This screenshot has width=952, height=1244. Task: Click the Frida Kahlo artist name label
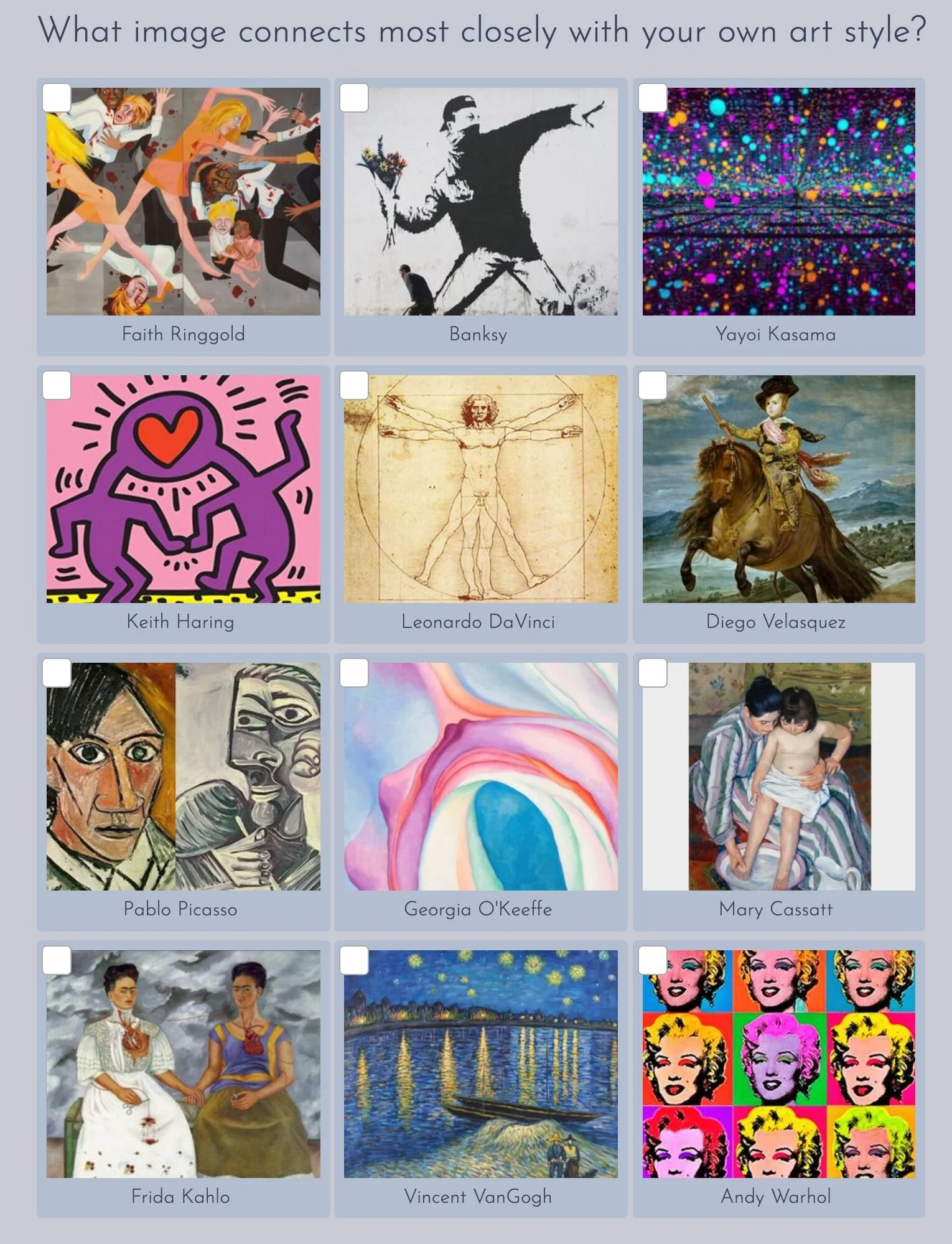(180, 1194)
